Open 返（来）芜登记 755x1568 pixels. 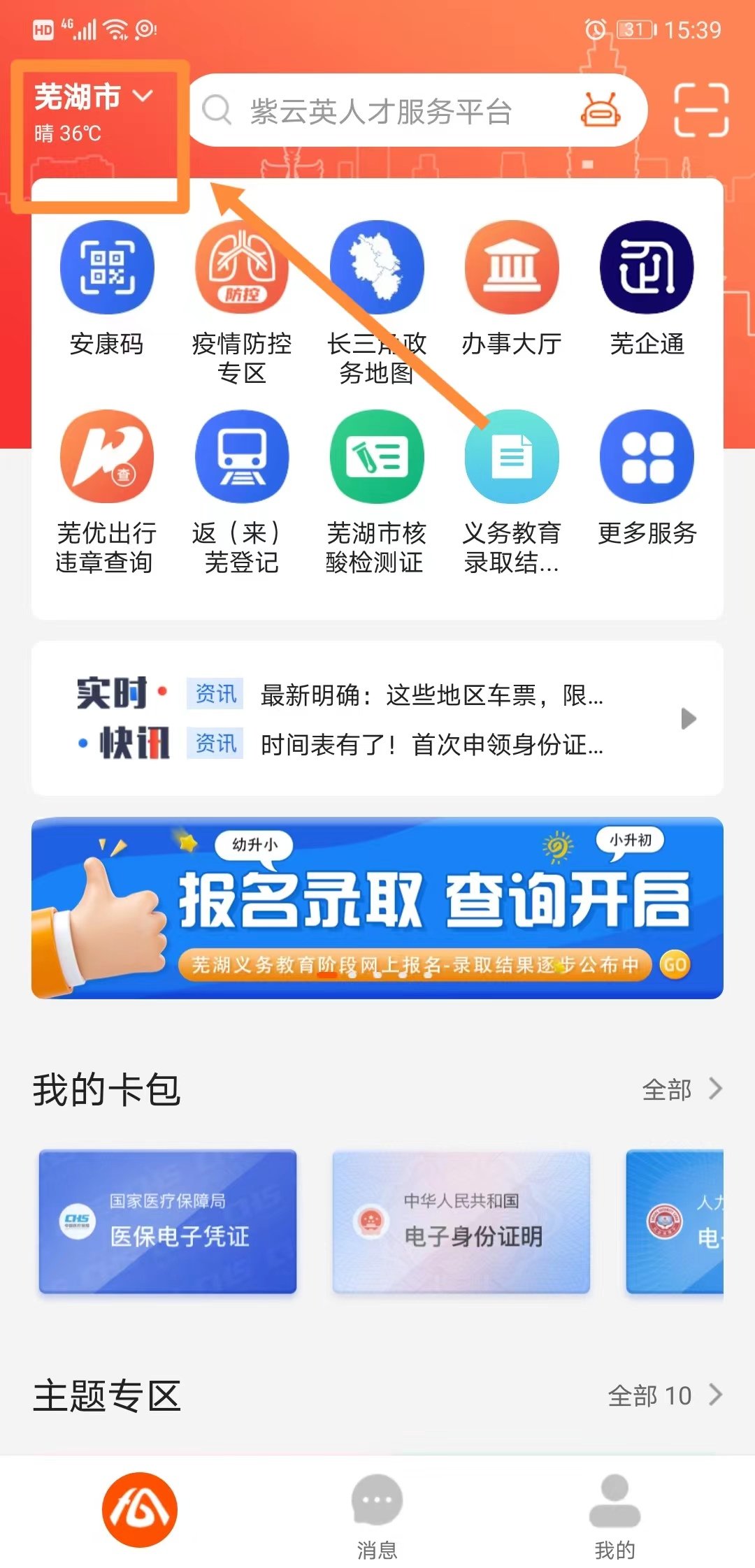tap(241, 491)
